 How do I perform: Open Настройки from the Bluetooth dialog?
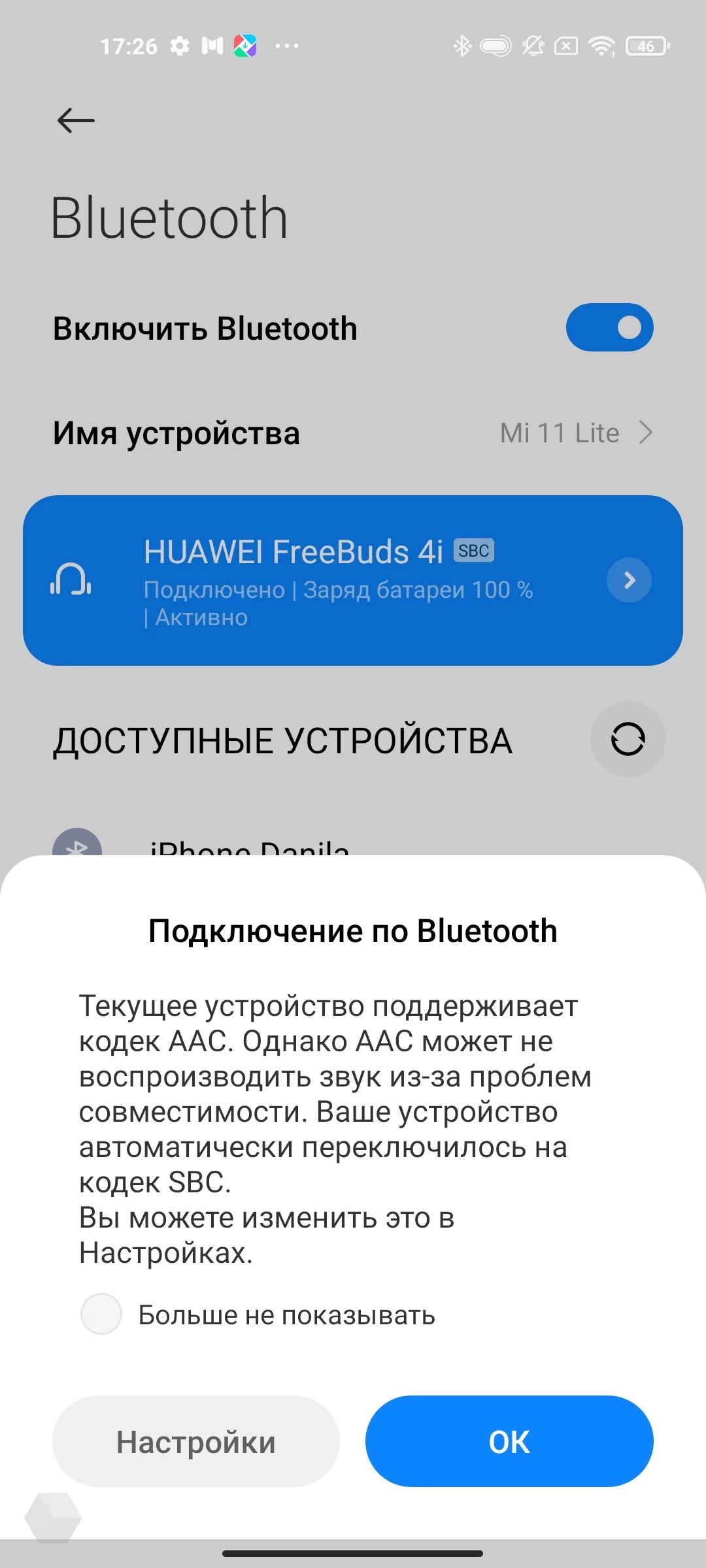196,1441
